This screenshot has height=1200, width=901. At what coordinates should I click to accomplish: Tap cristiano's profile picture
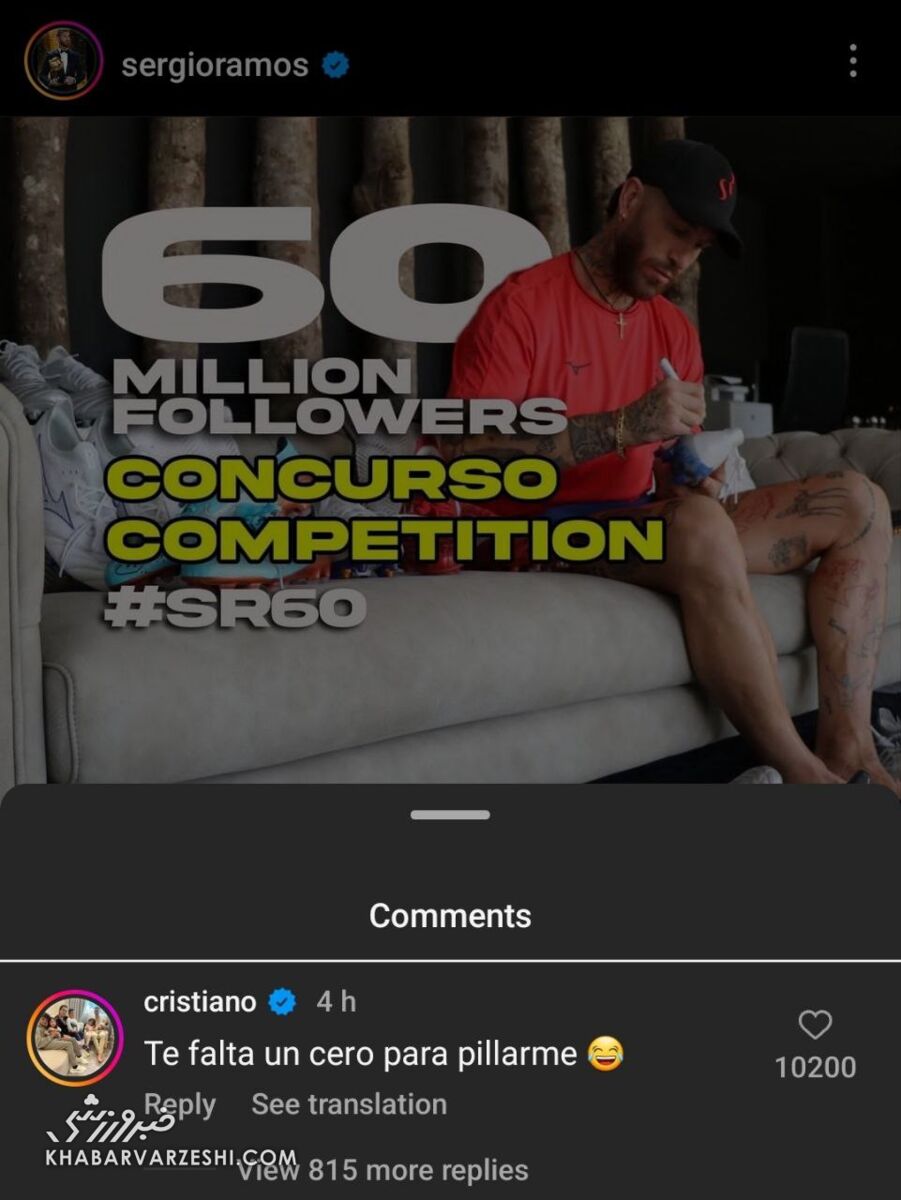74,1038
